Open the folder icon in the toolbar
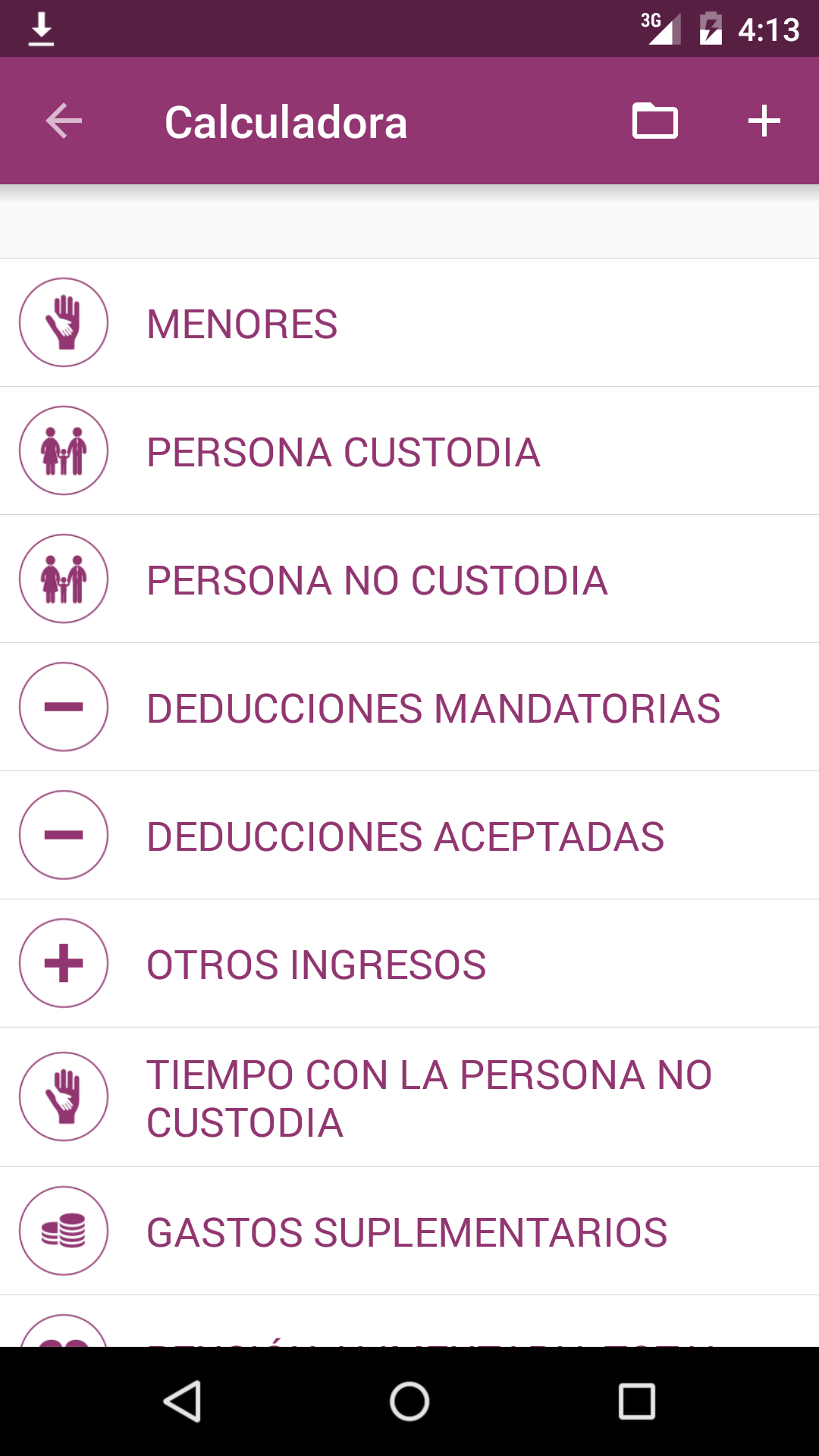819x1456 pixels. click(x=654, y=121)
